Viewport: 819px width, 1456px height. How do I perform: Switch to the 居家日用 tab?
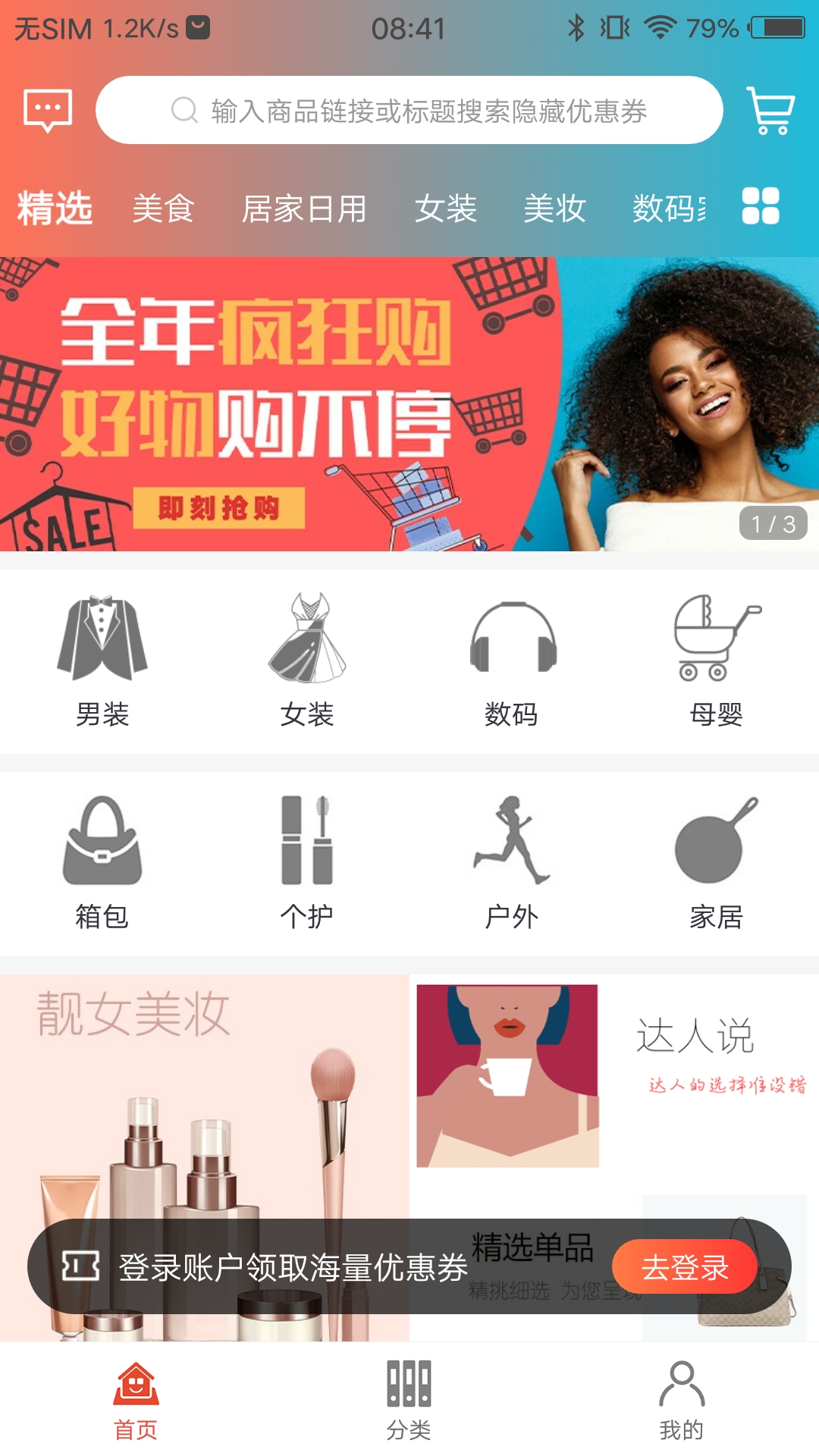click(x=303, y=209)
